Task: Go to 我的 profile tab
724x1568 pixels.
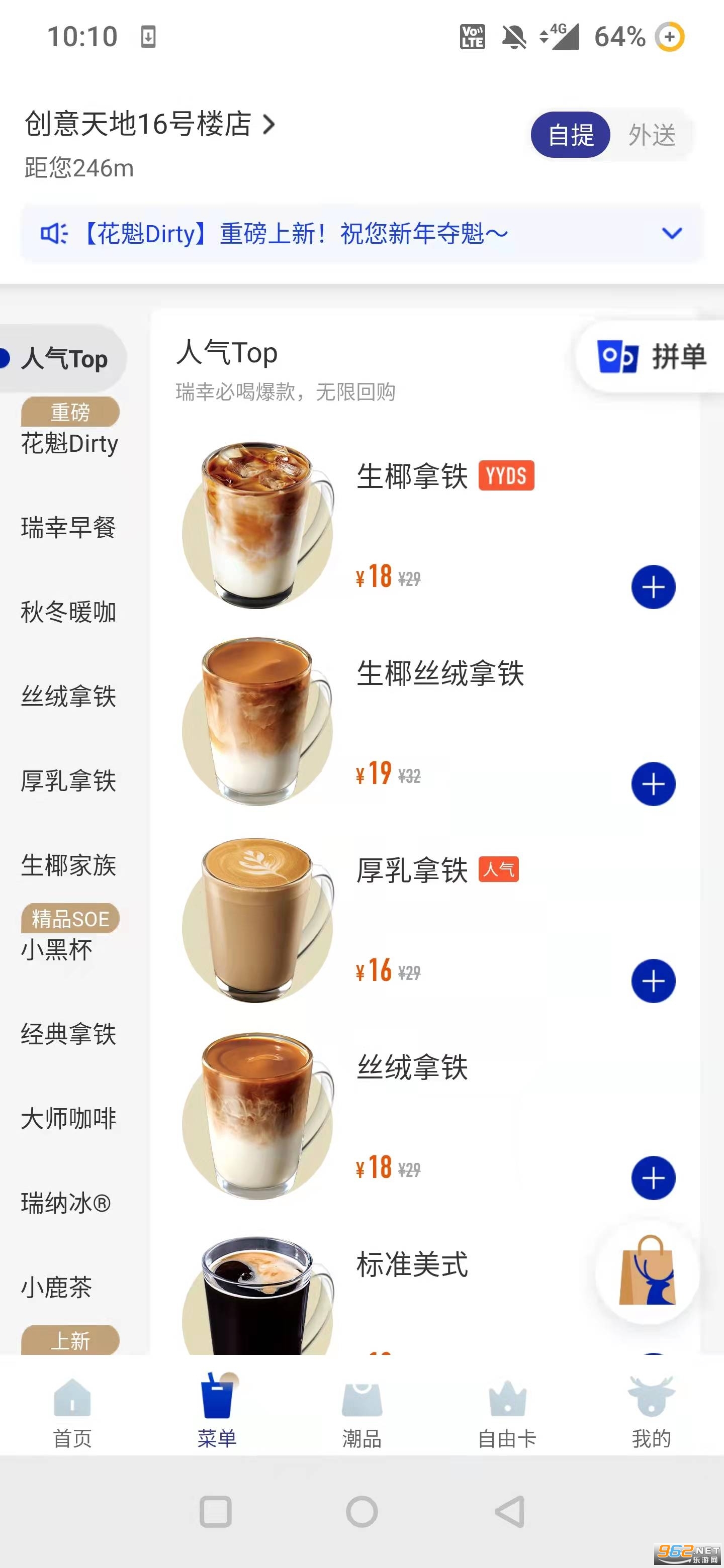Action: [x=651, y=1413]
